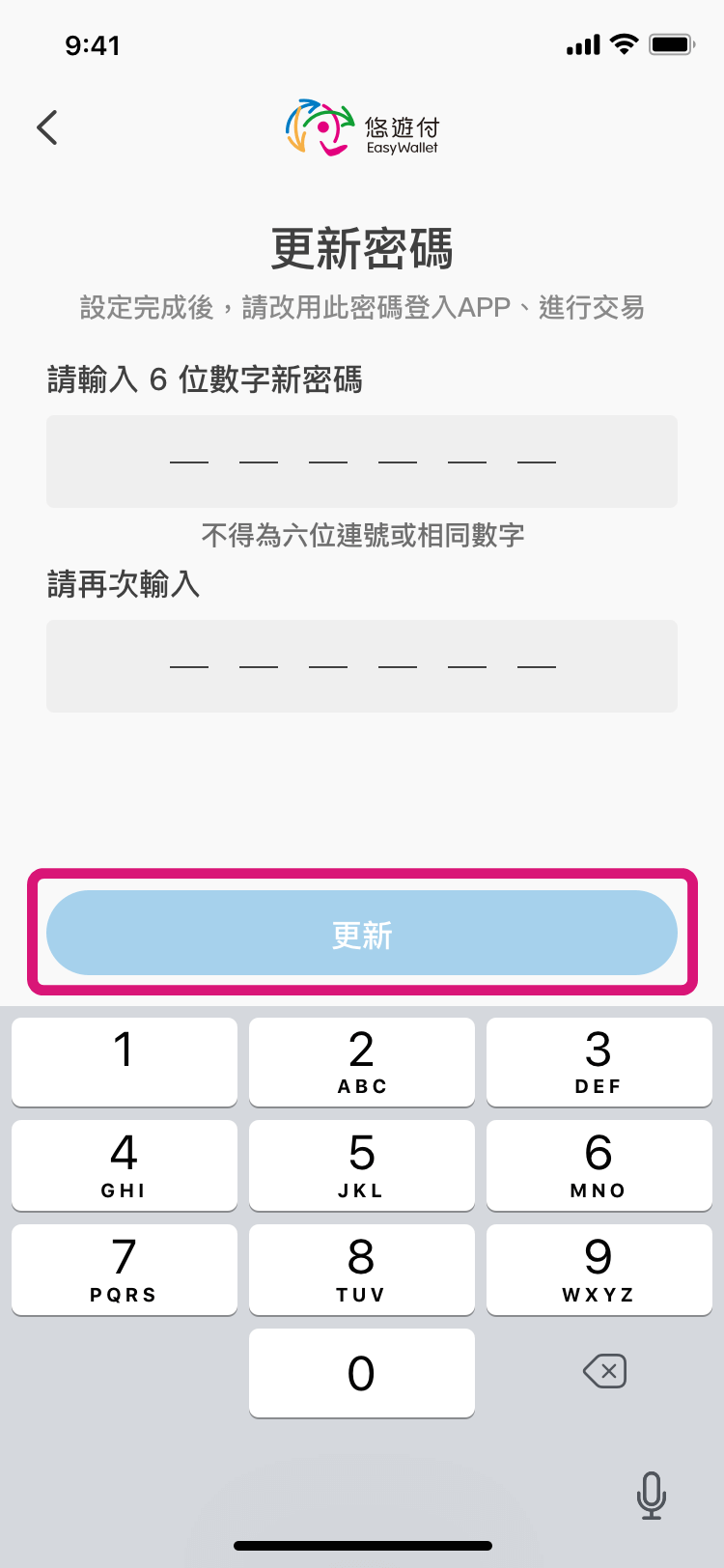Go back using the top-left arrow
724x1568 pixels.
pos(47,127)
